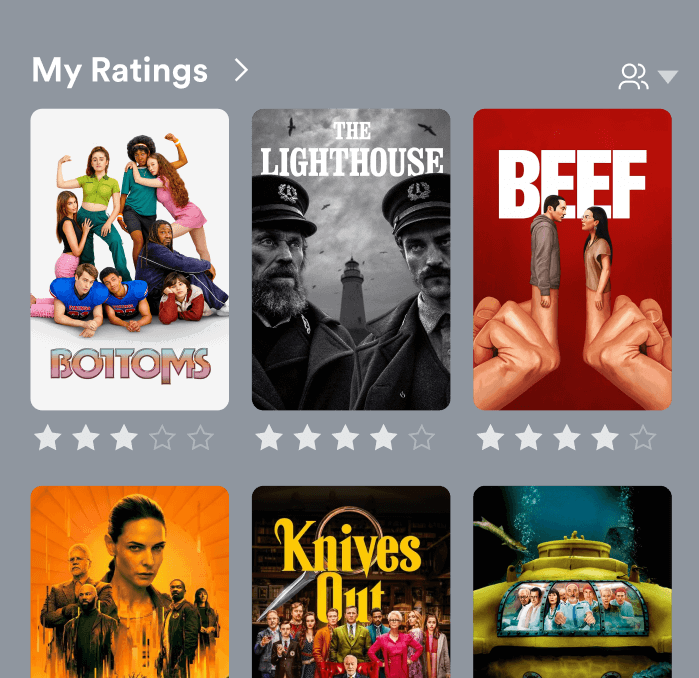Open The Lighthouse movie poster
This screenshot has width=699, height=678.
pos(351,259)
